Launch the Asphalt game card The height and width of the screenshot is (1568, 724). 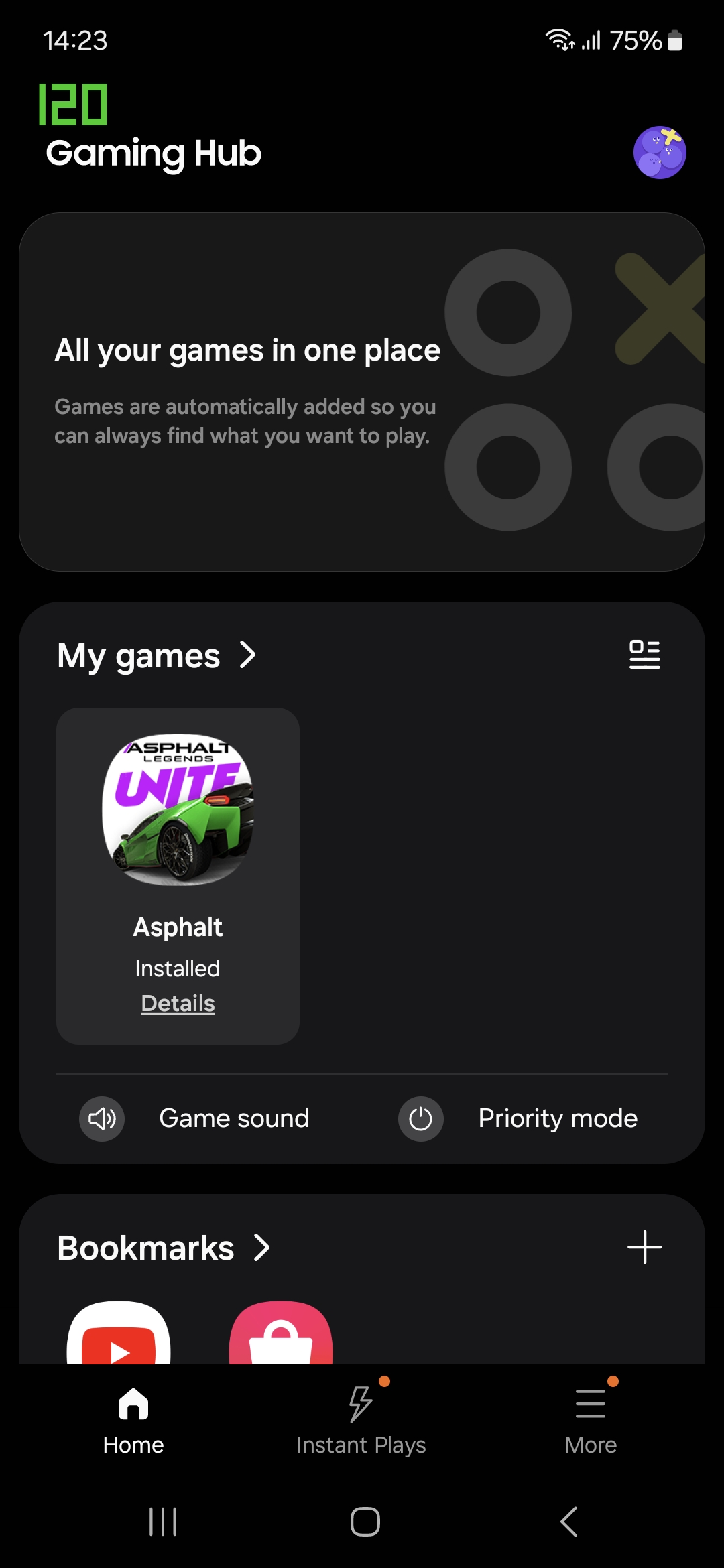(178, 810)
